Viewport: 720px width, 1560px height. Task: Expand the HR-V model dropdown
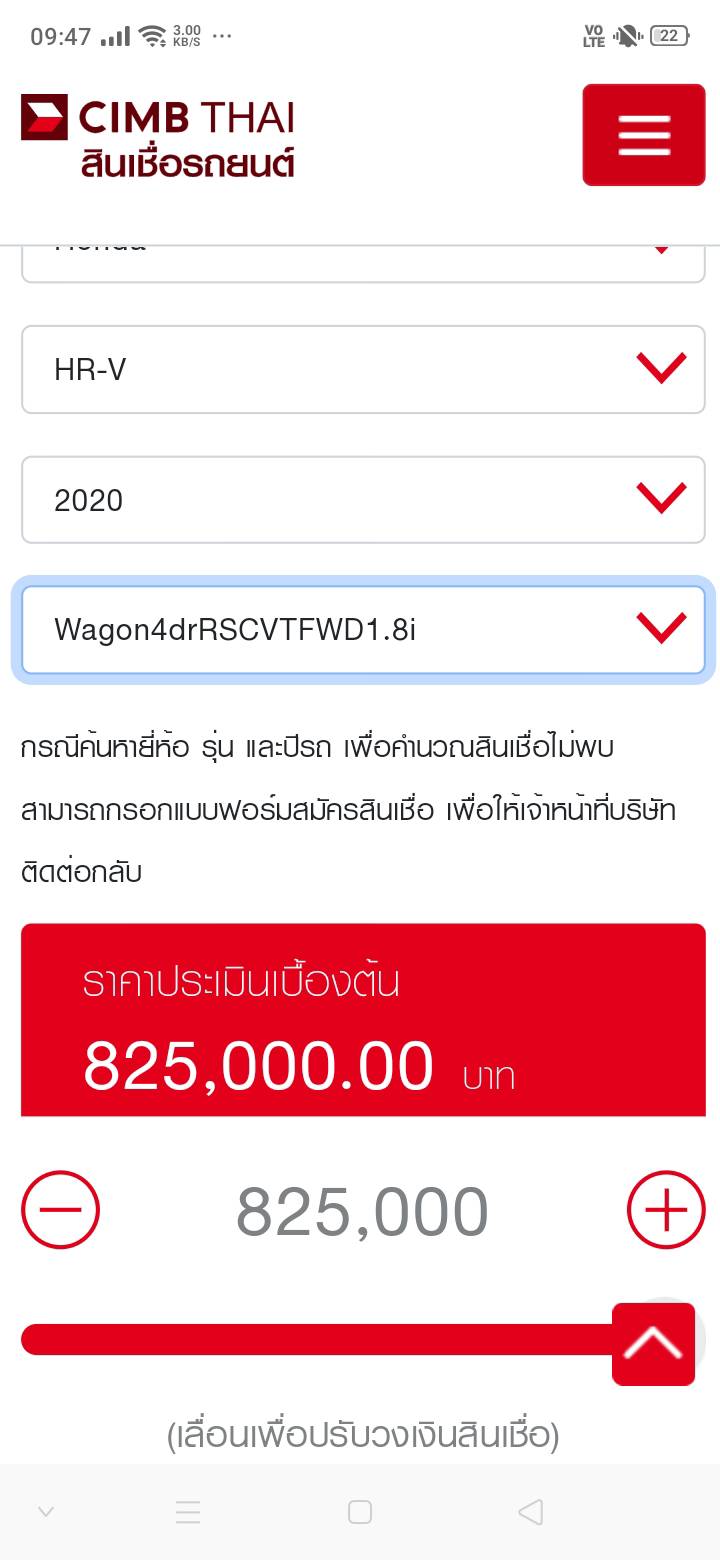363,370
